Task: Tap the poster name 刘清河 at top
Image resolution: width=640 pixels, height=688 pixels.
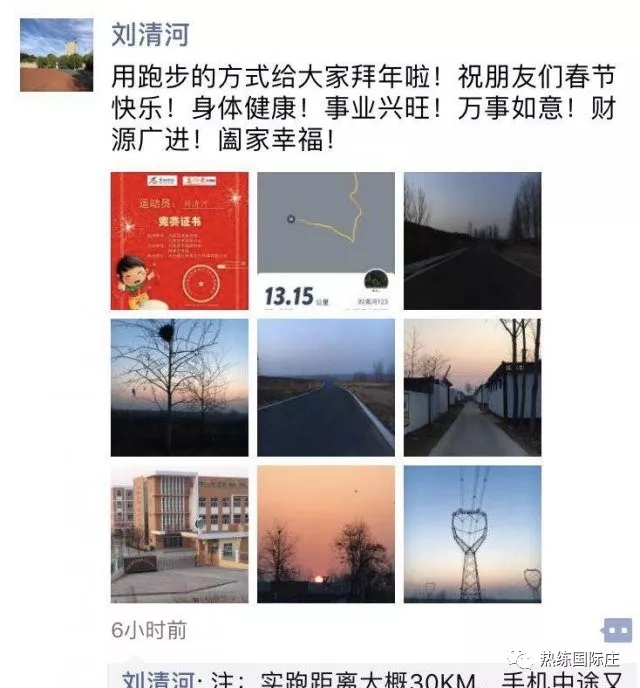Action: coord(148,32)
